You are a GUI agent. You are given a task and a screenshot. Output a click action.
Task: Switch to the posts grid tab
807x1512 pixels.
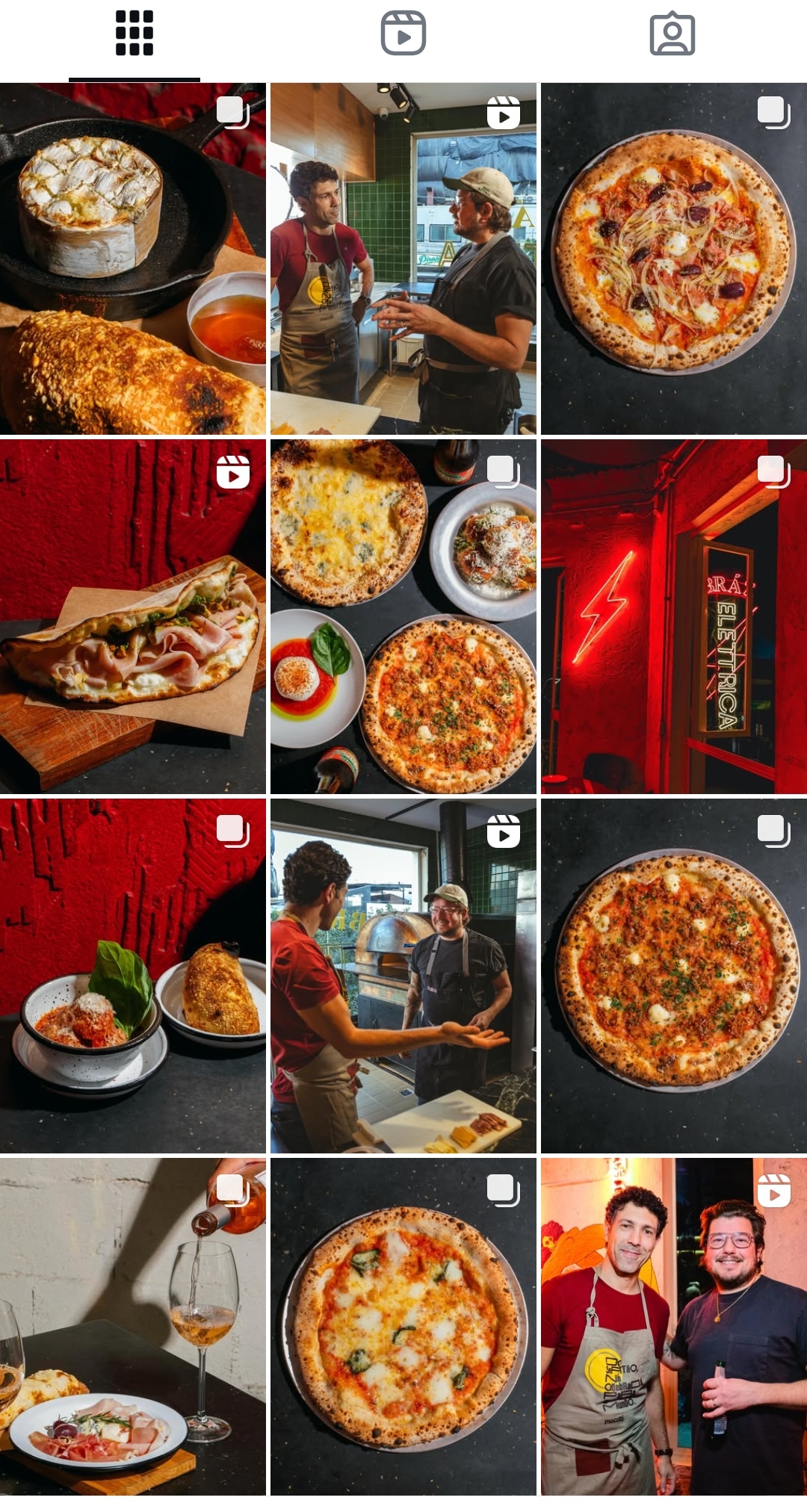coord(134,34)
